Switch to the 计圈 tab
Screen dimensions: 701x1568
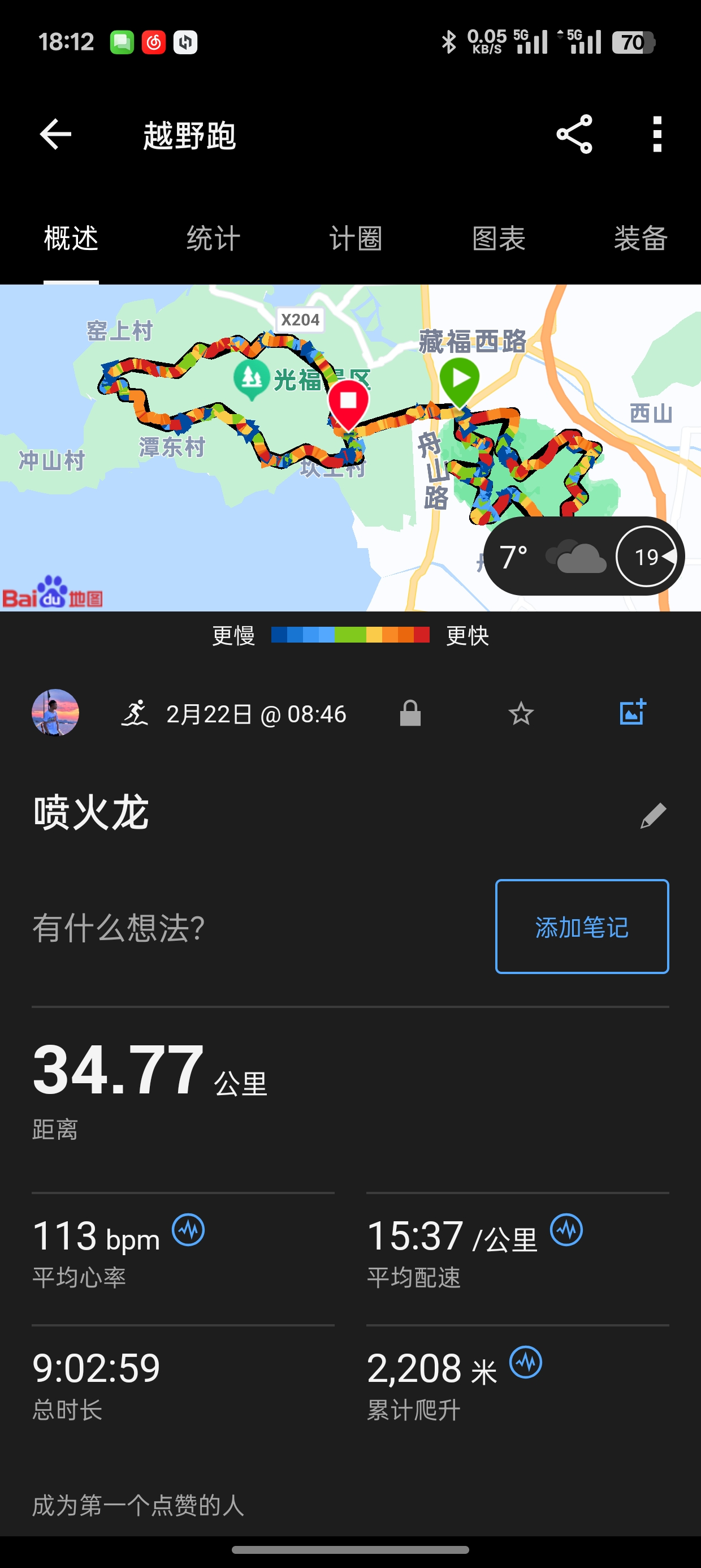tap(356, 239)
